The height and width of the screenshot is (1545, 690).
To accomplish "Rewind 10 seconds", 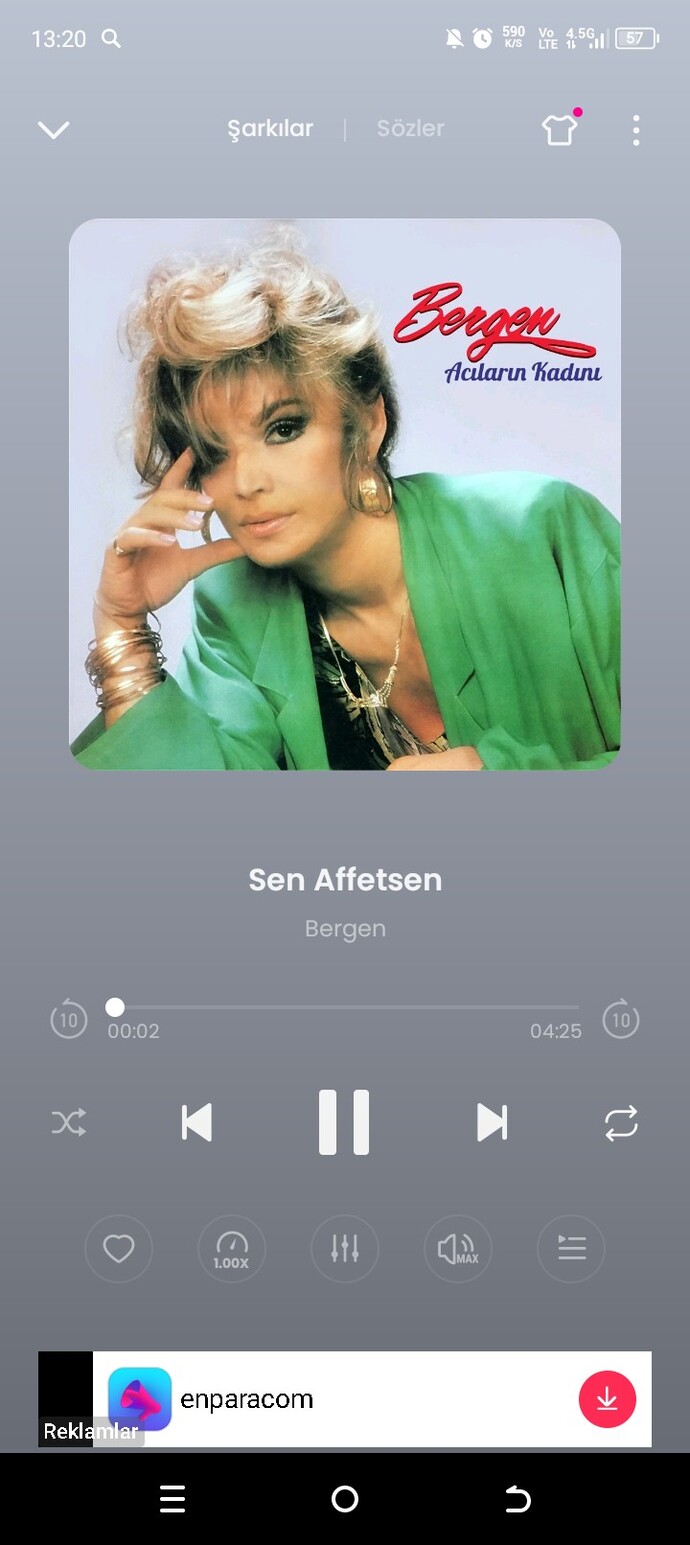I will tap(69, 1019).
